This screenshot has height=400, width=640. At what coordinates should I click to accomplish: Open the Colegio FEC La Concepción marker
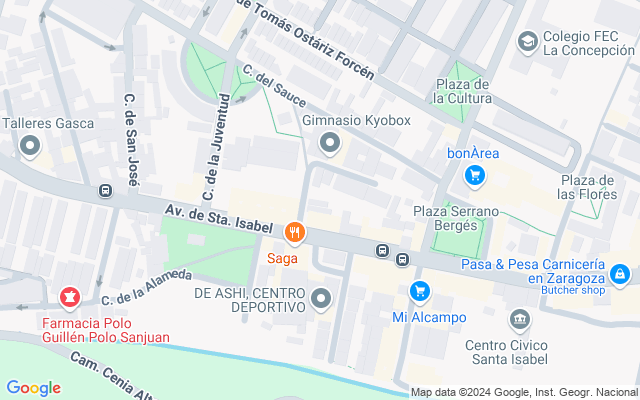point(527,42)
